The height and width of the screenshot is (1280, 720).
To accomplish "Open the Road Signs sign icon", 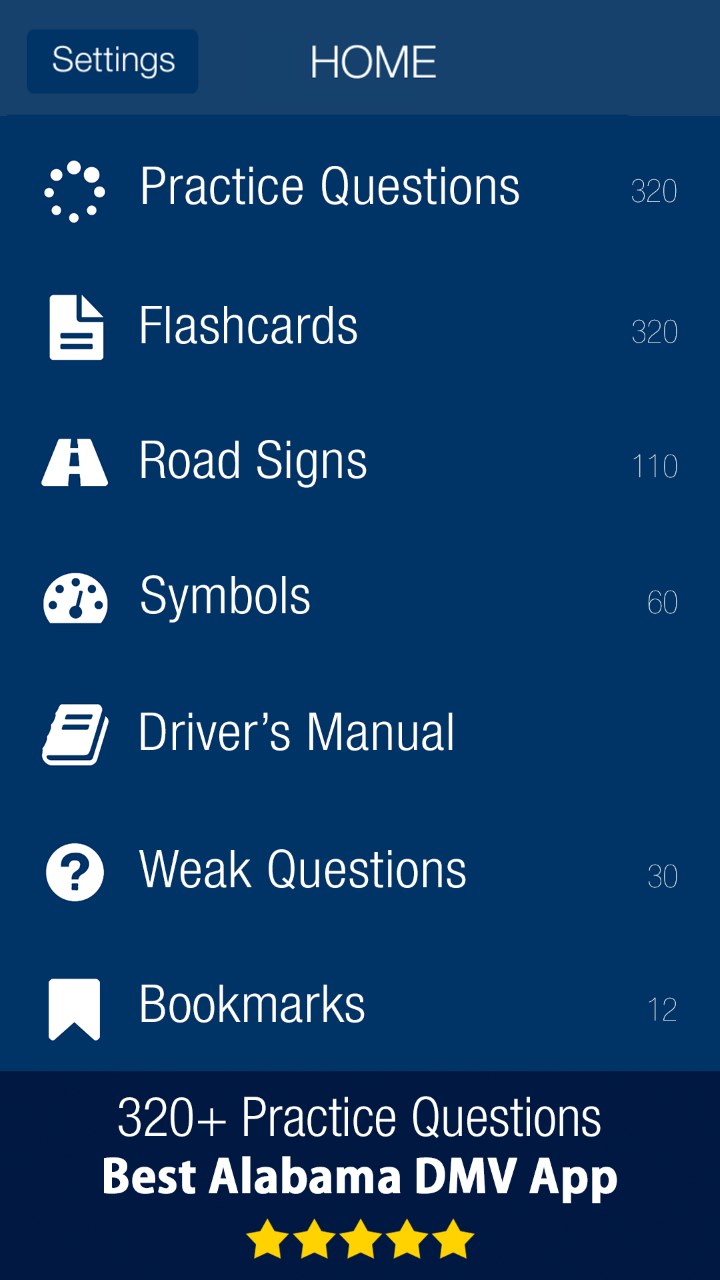I will pyautogui.click(x=74, y=463).
